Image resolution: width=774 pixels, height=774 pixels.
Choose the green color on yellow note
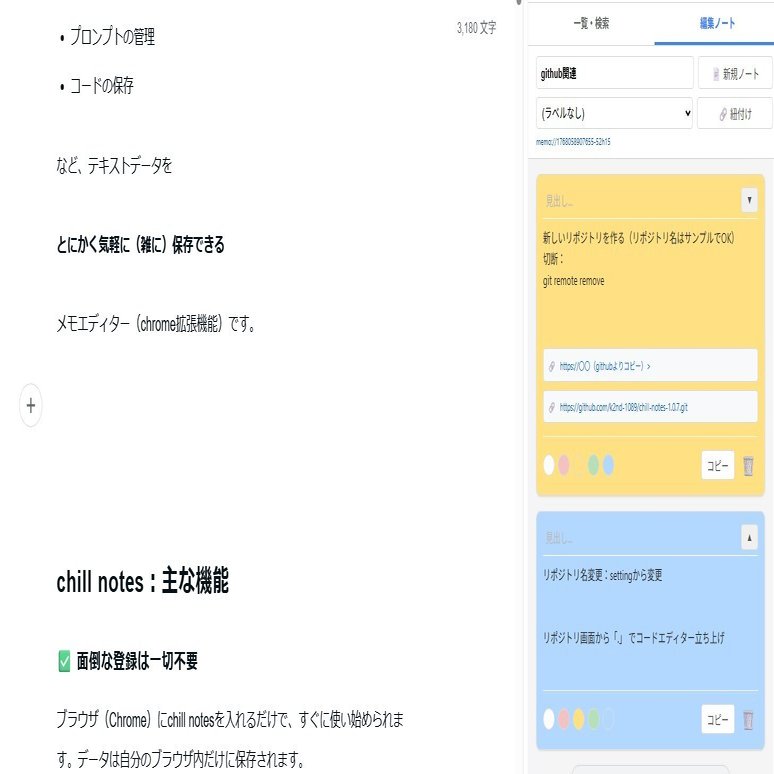[x=594, y=465]
